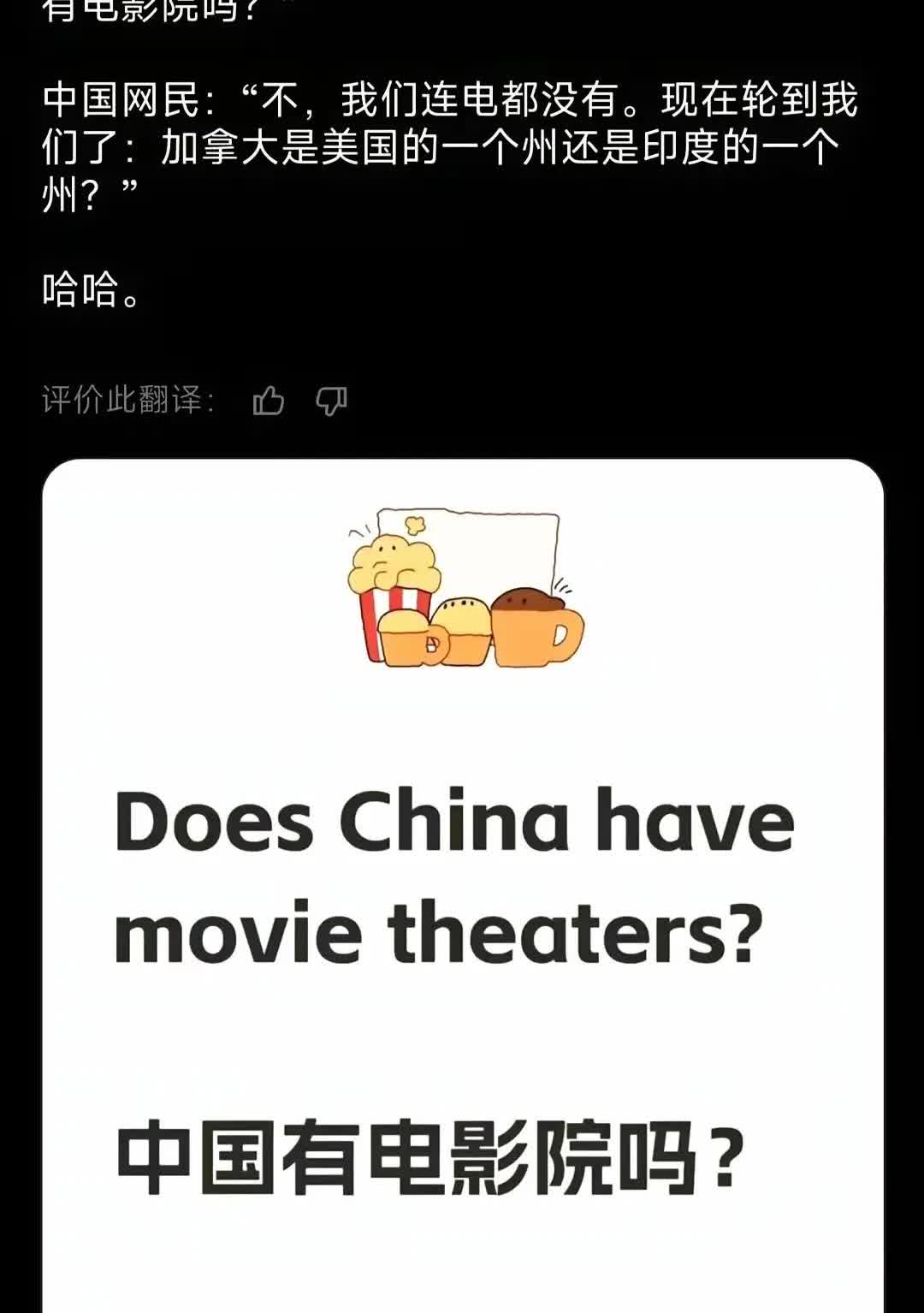
Task: Rate this translation with thumbs up
Action: [269, 400]
